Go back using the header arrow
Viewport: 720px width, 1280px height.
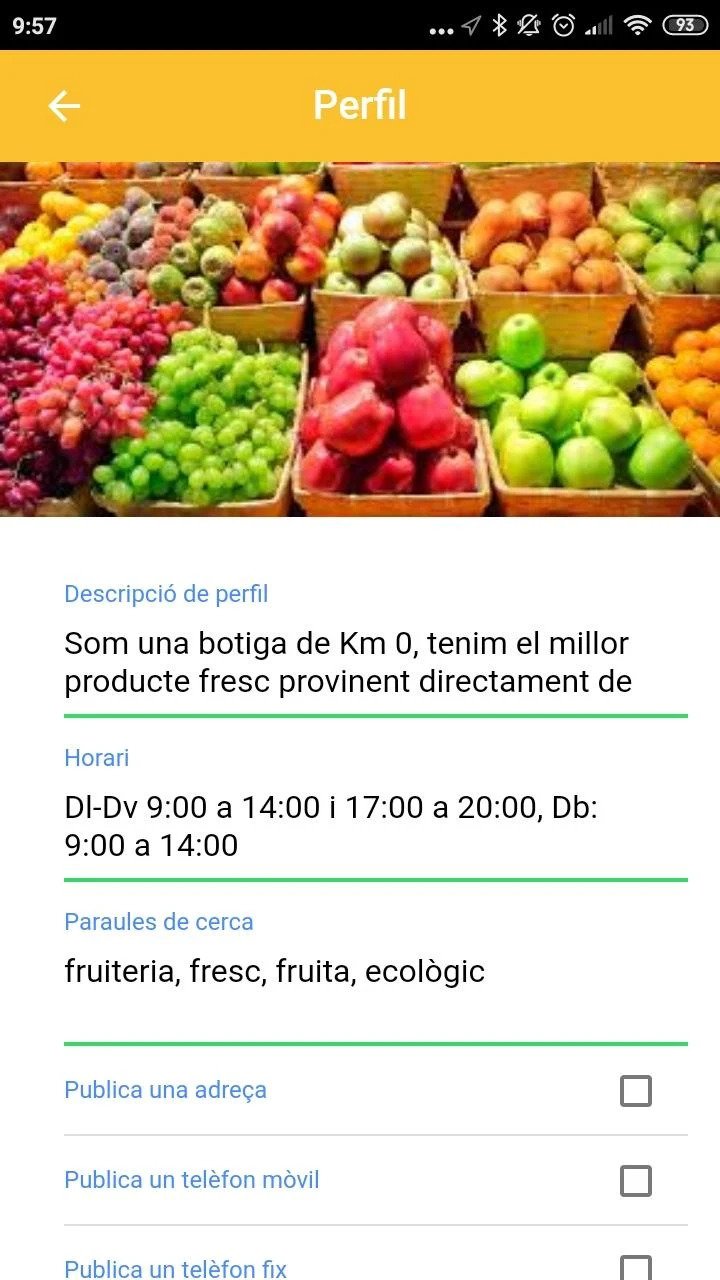click(64, 106)
